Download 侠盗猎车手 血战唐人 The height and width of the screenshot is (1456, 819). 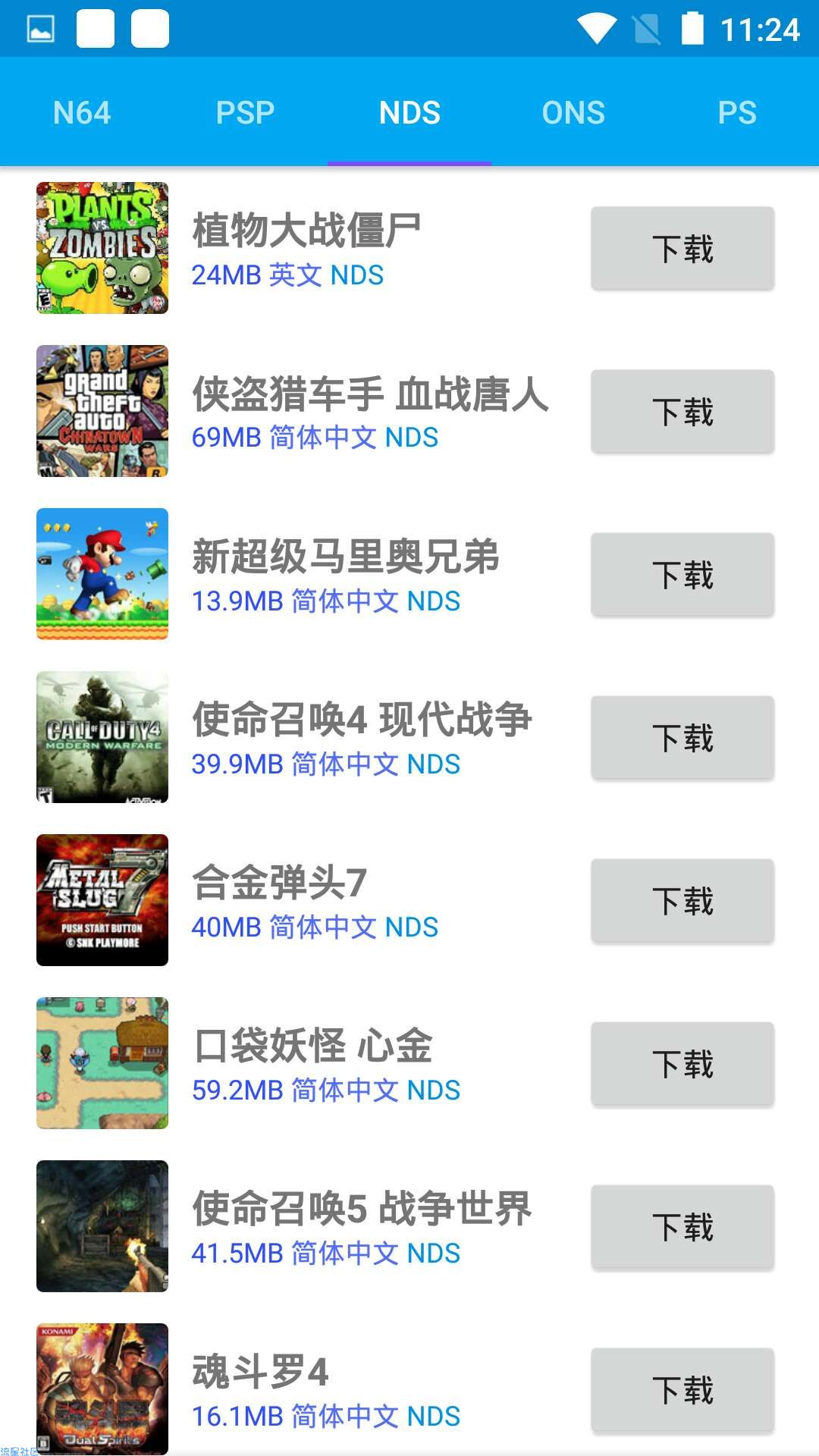coord(682,411)
